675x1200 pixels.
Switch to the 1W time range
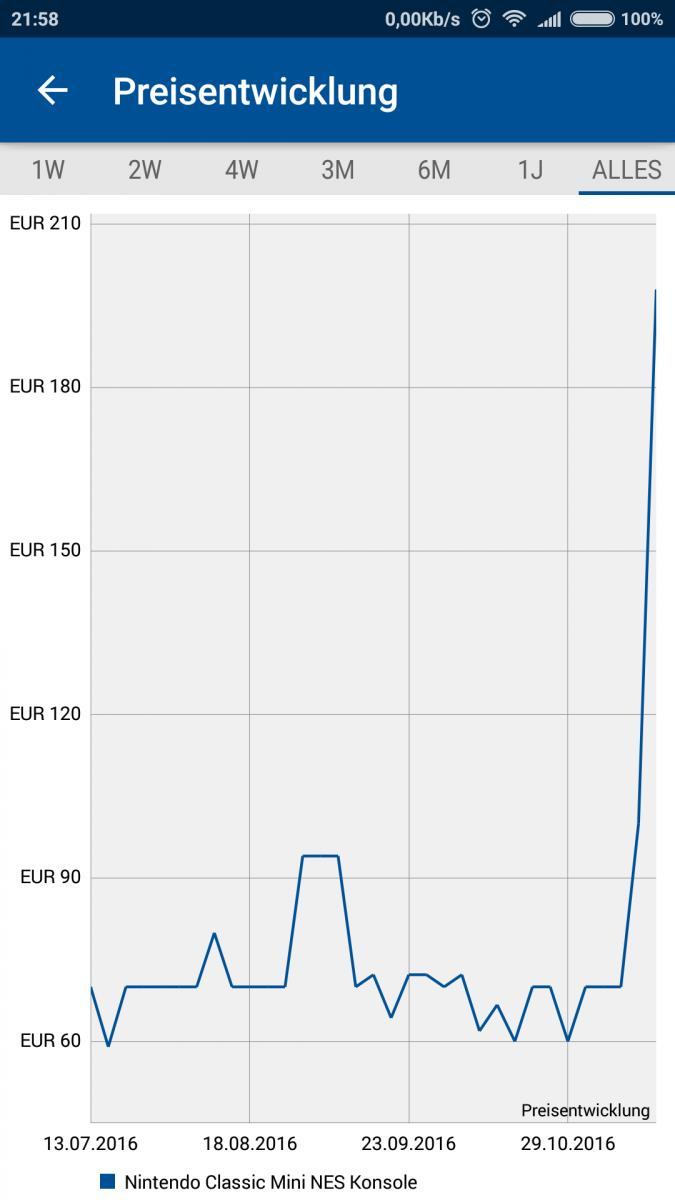(x=48, y=170)
